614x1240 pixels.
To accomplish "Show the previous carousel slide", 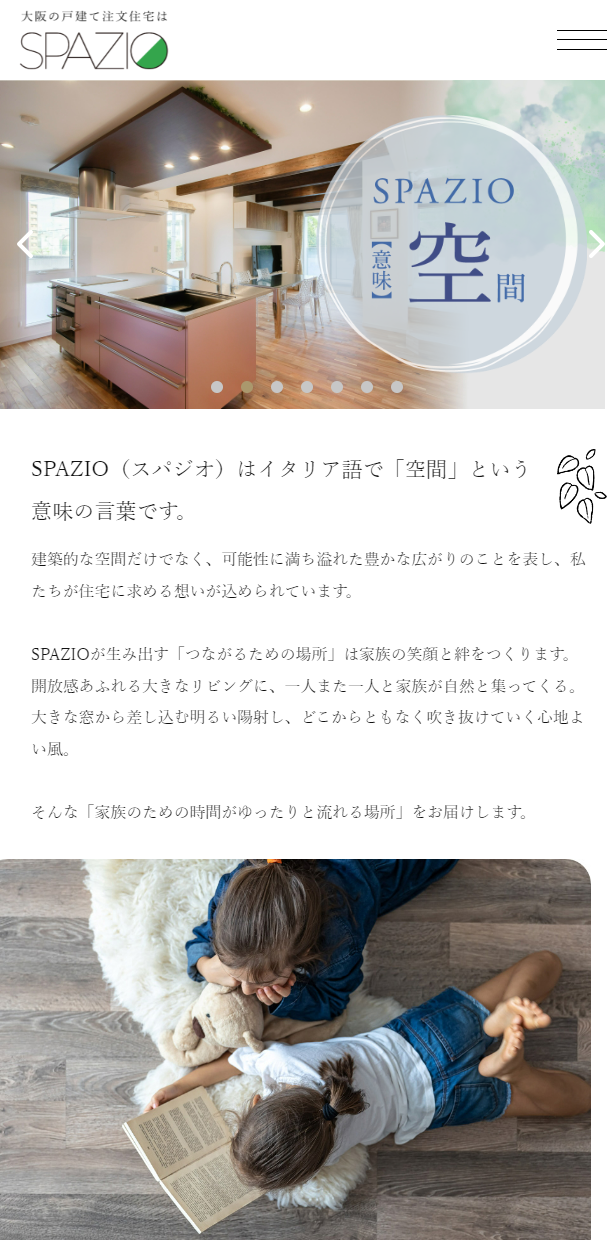I will [24, 244].
